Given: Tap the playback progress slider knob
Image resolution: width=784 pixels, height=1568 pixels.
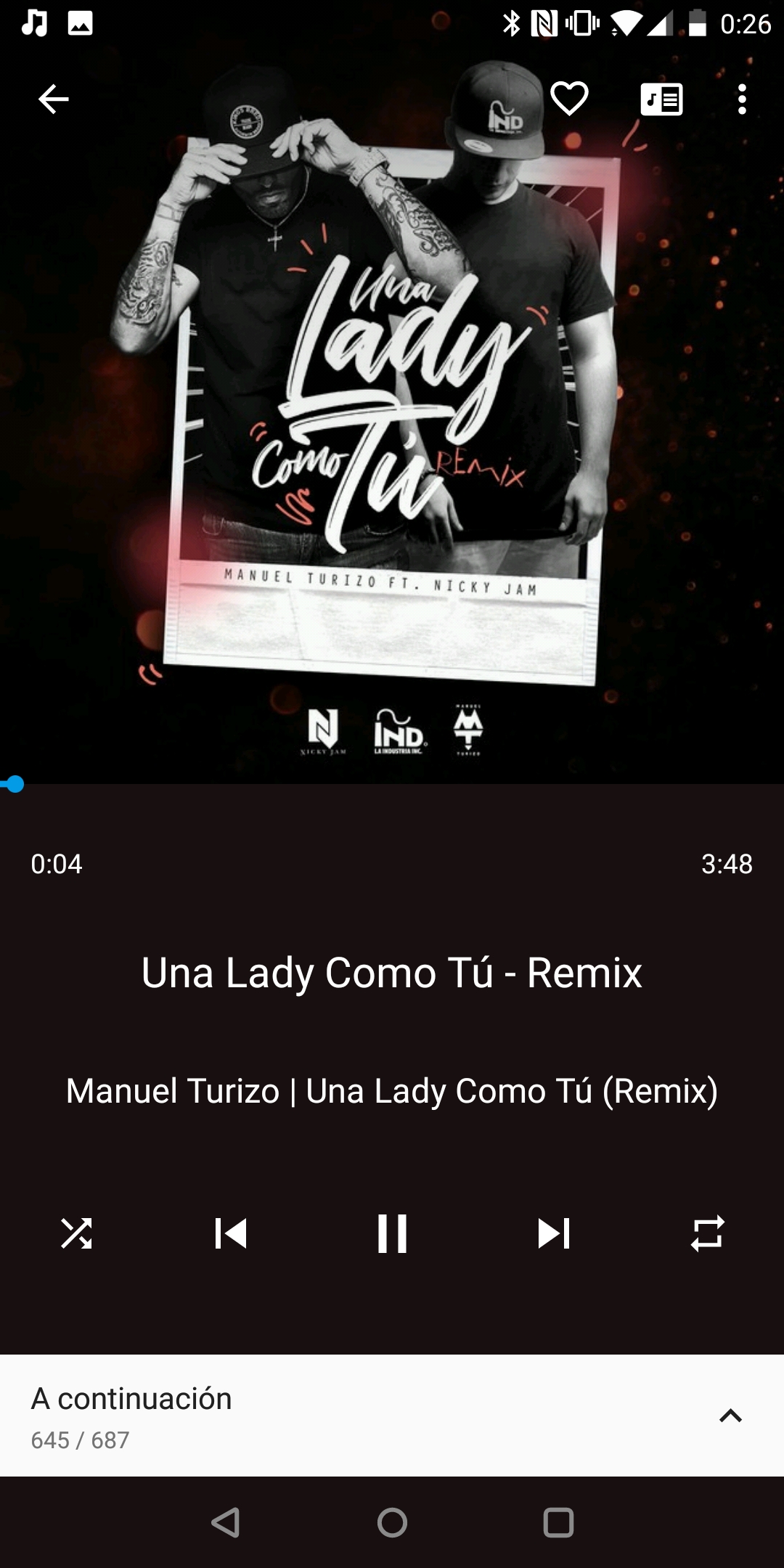Looking at the screenshot, I should pos(15,784).
